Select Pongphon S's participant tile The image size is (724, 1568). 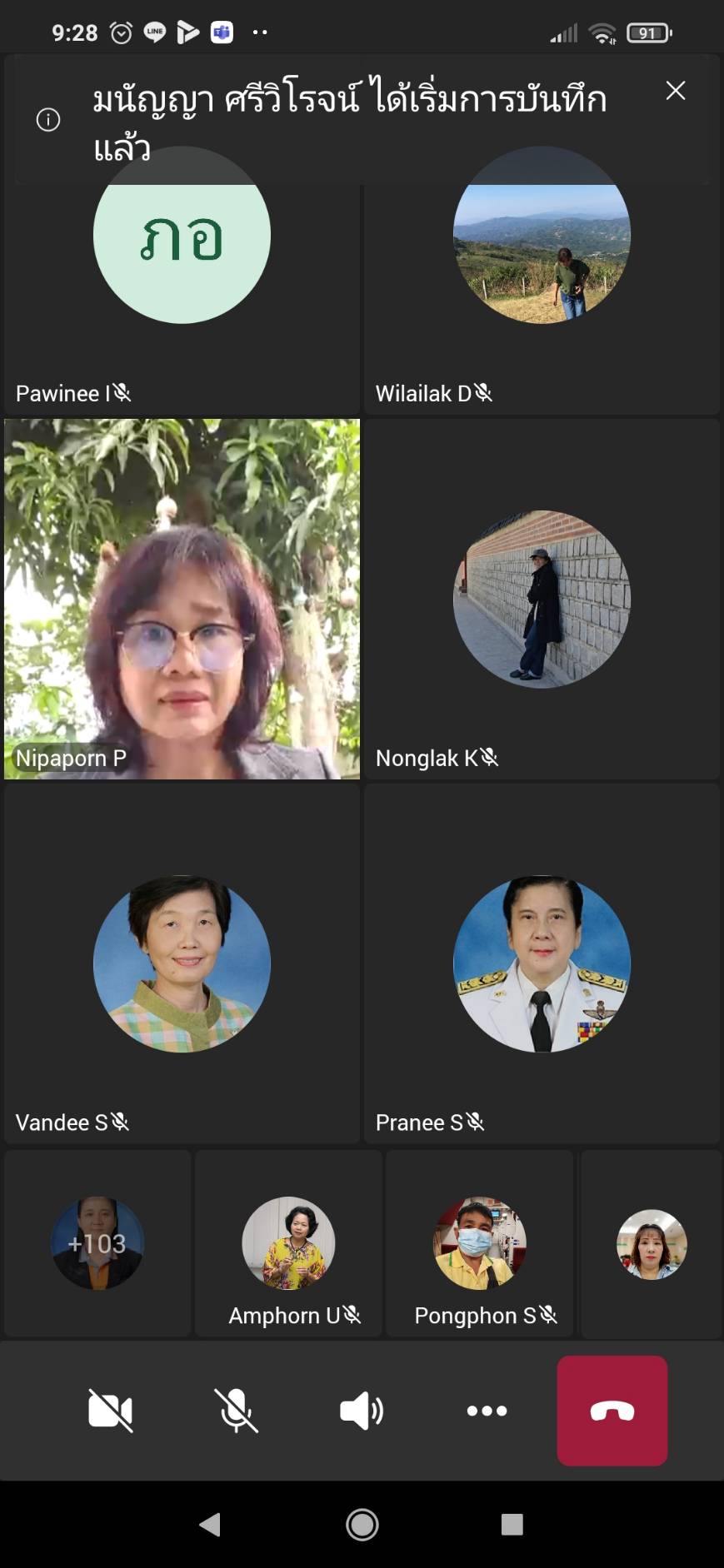(x=479, y=1243)
